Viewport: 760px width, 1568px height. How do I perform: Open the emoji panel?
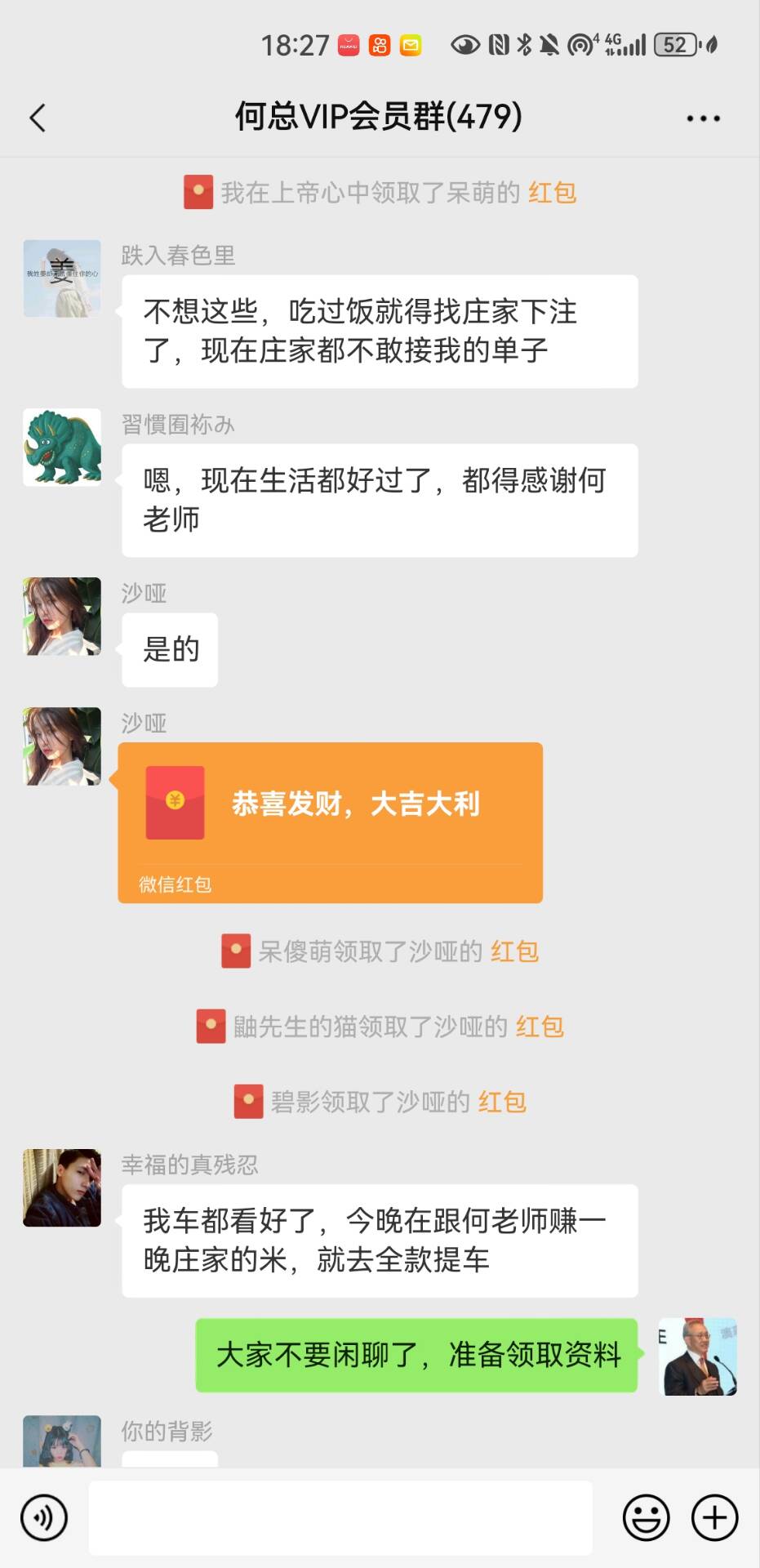[x=646, y=1517]
